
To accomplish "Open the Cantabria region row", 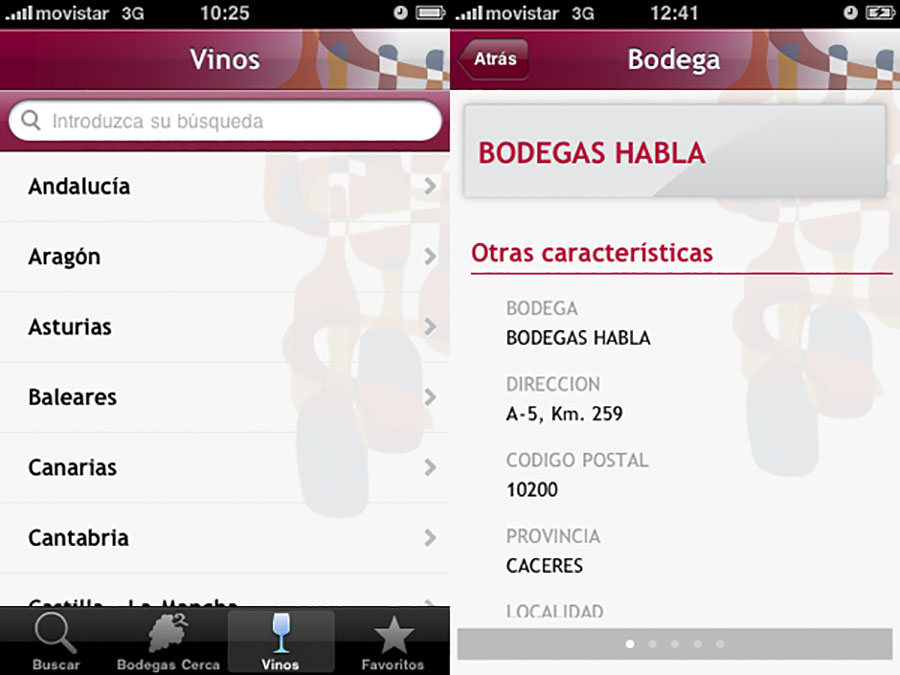I will tap(225, 538).
